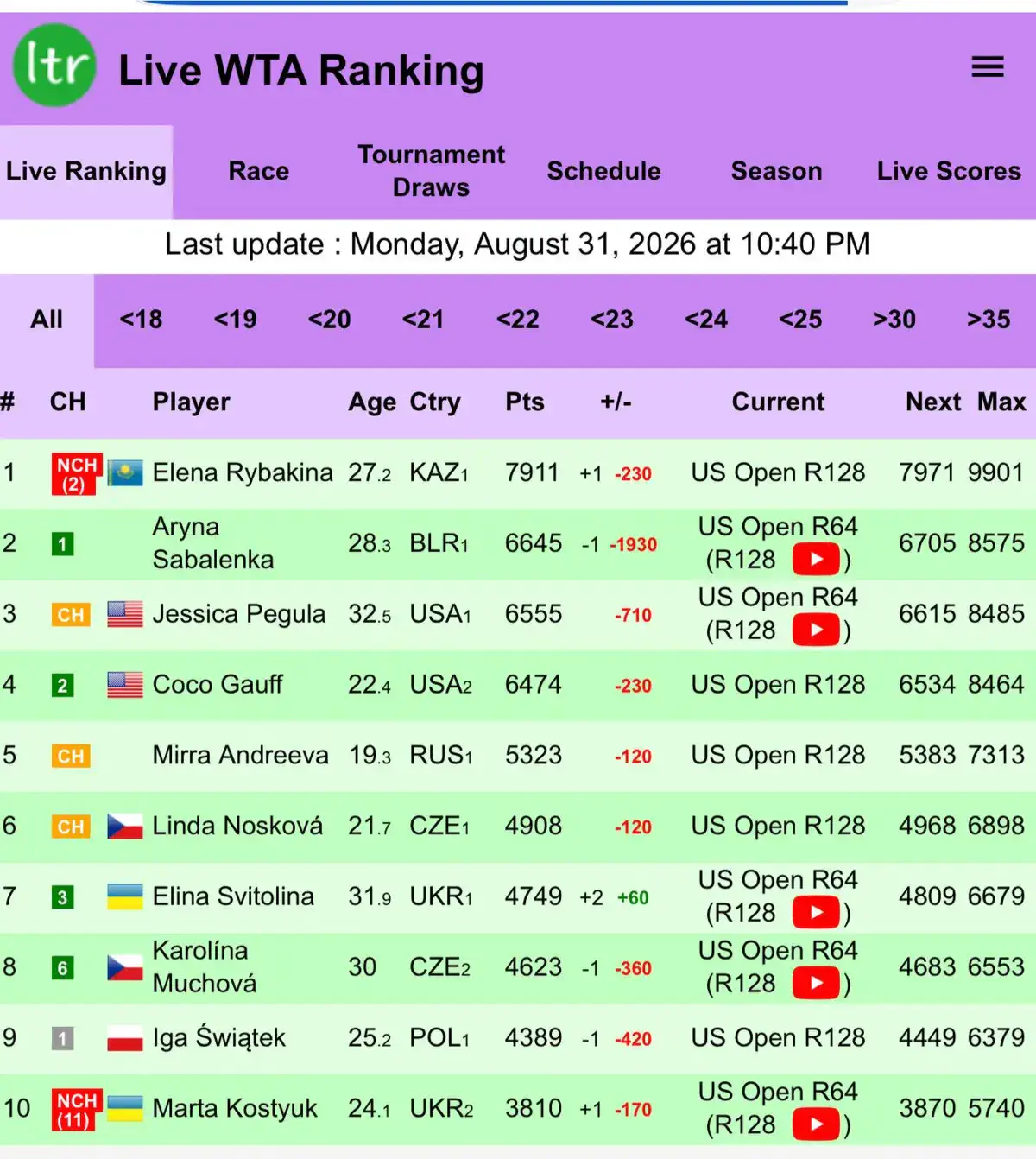Image resolution: width=1036 pixels, height=1159 pixels.
Task: Select the Live Ranking tab
Action: 86,171
